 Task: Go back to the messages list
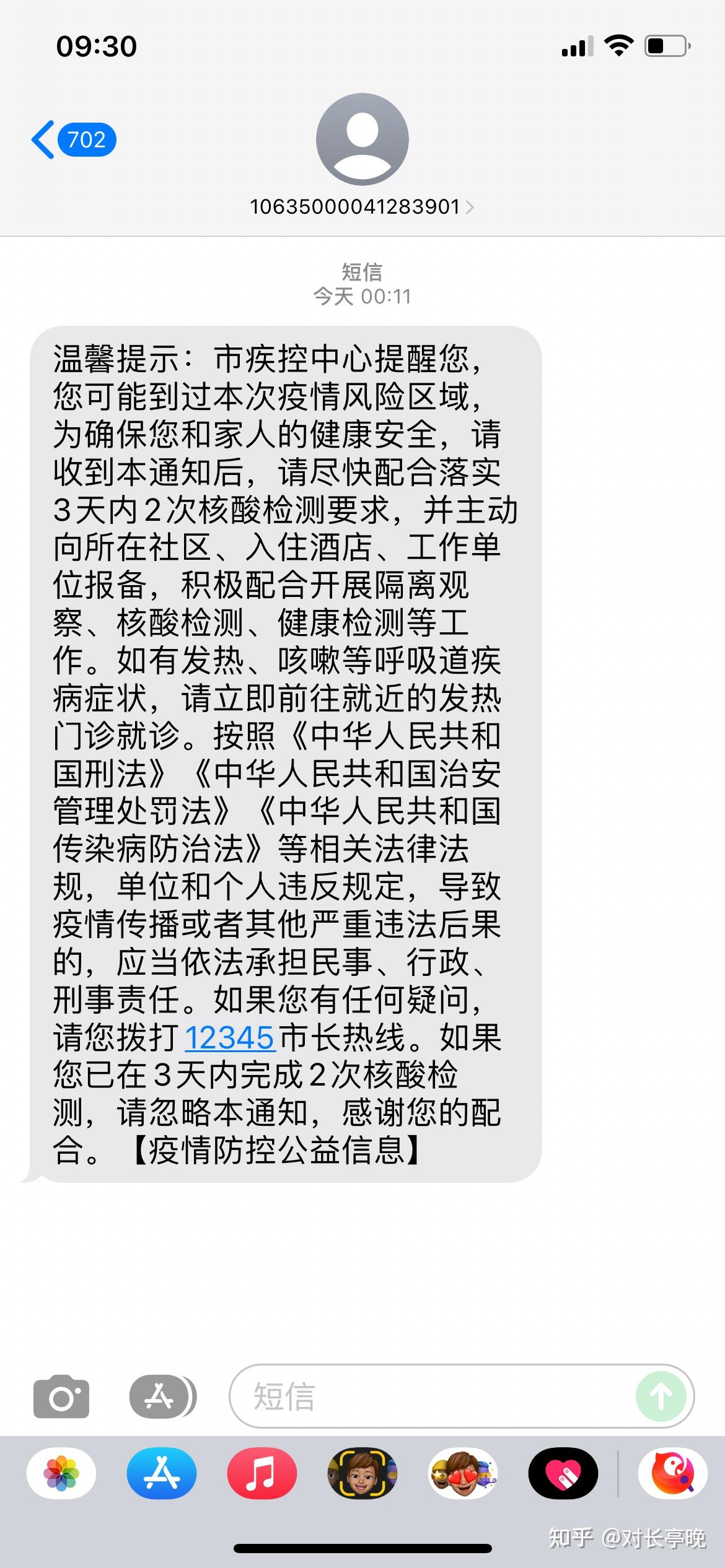pos(73,140)
